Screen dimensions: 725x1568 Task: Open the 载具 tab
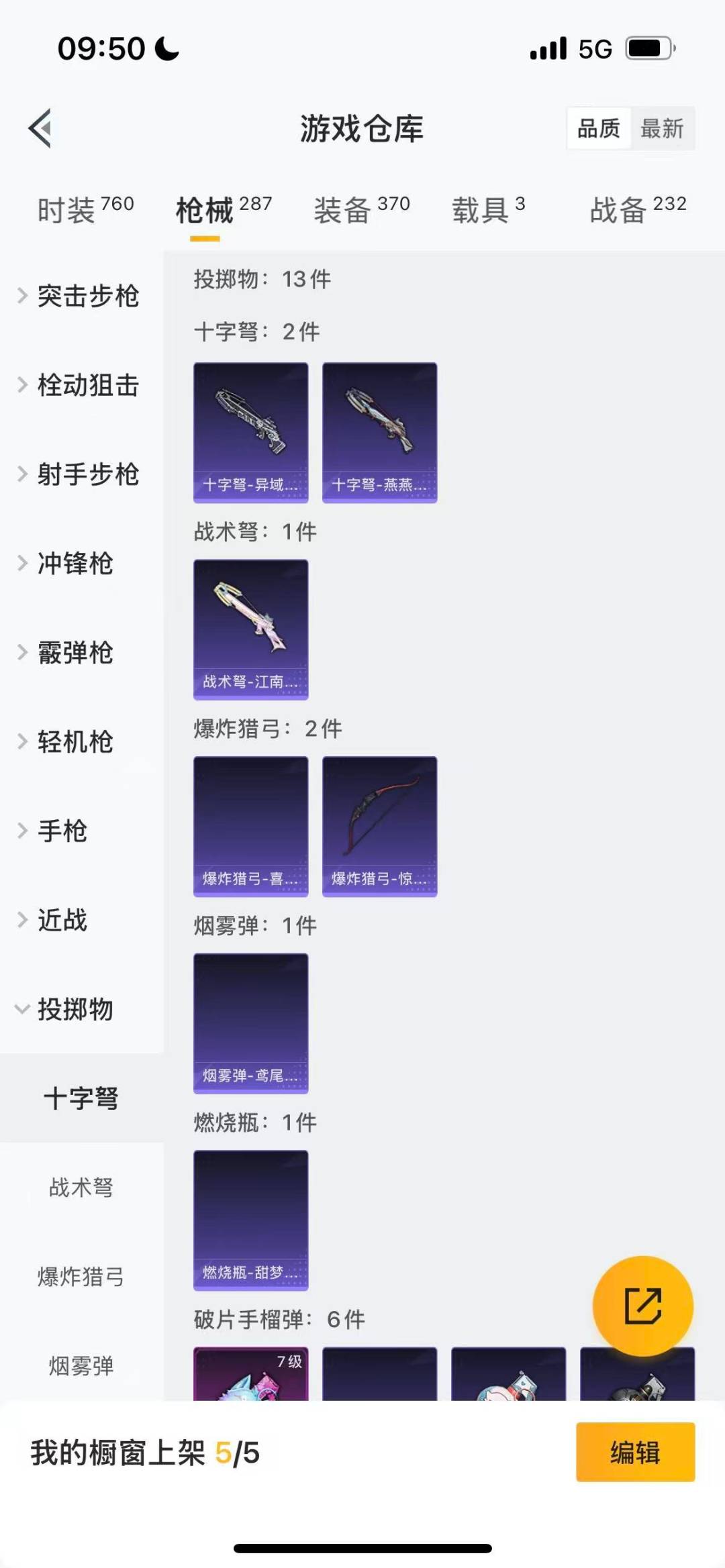click(488, 209)
